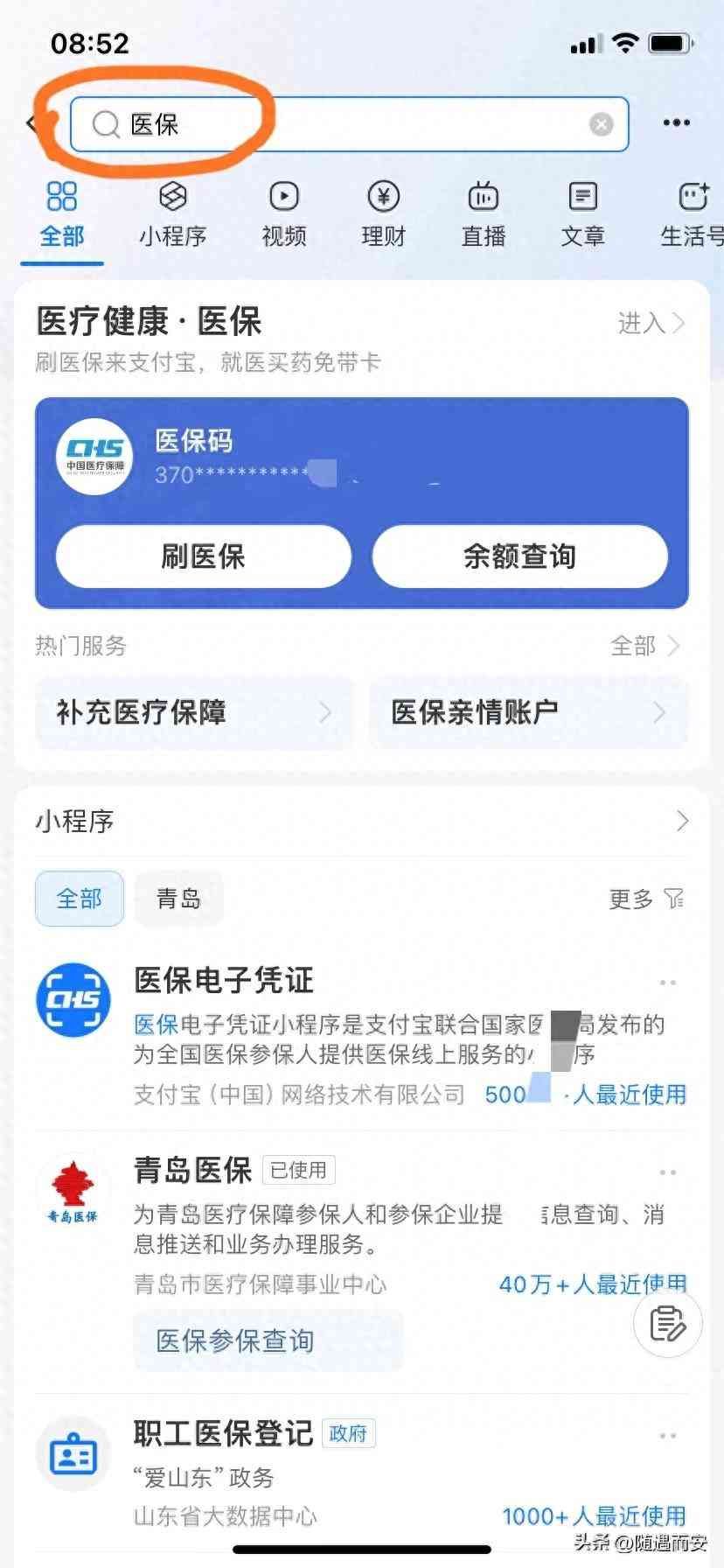724x1568 pixels.
Task: Open the 职工医保登记 mini program
Action: tap(223, 1433)
